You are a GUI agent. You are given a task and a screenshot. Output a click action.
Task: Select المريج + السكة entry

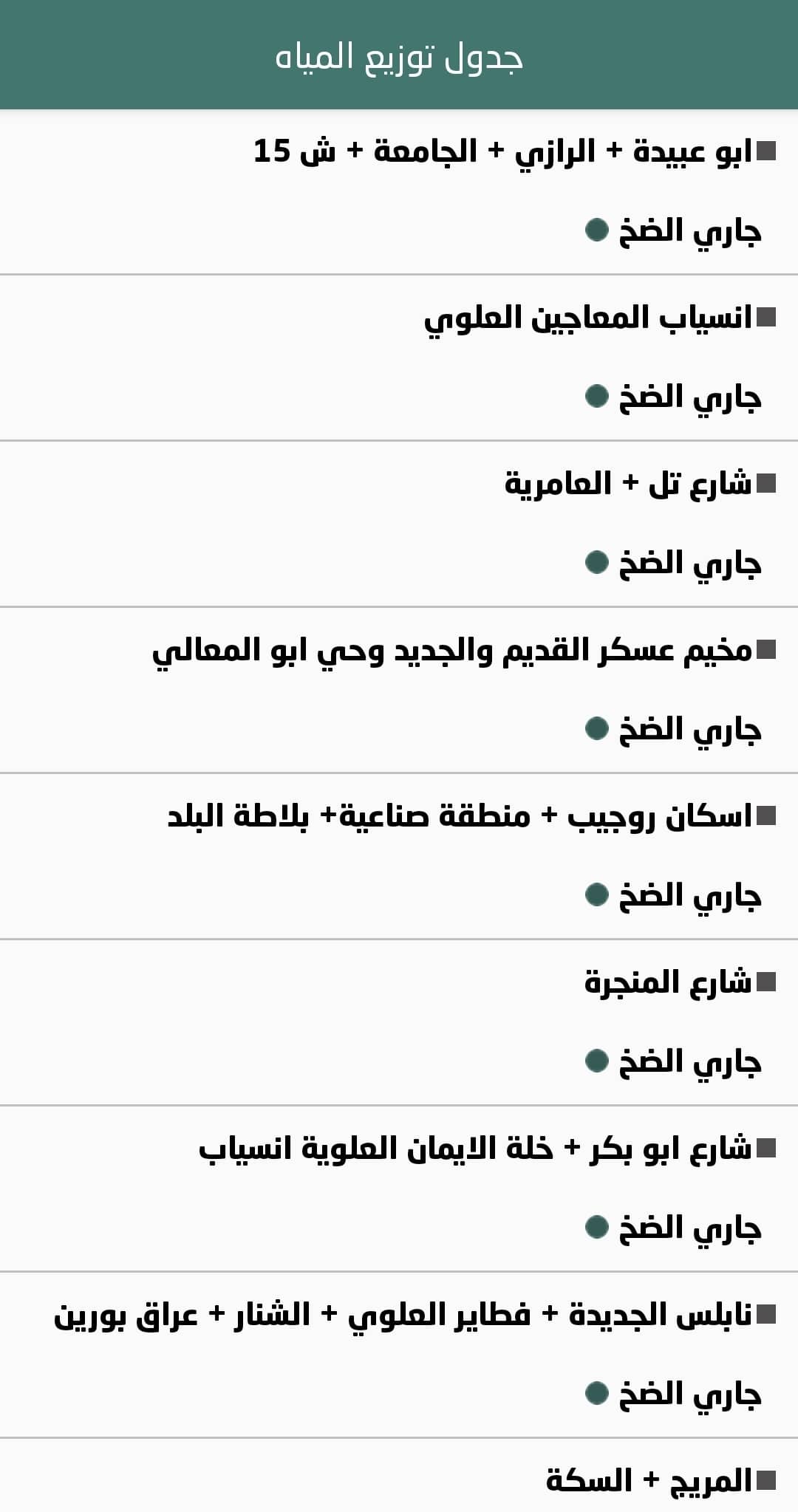pyautogui.click(x=649, y=1481)
